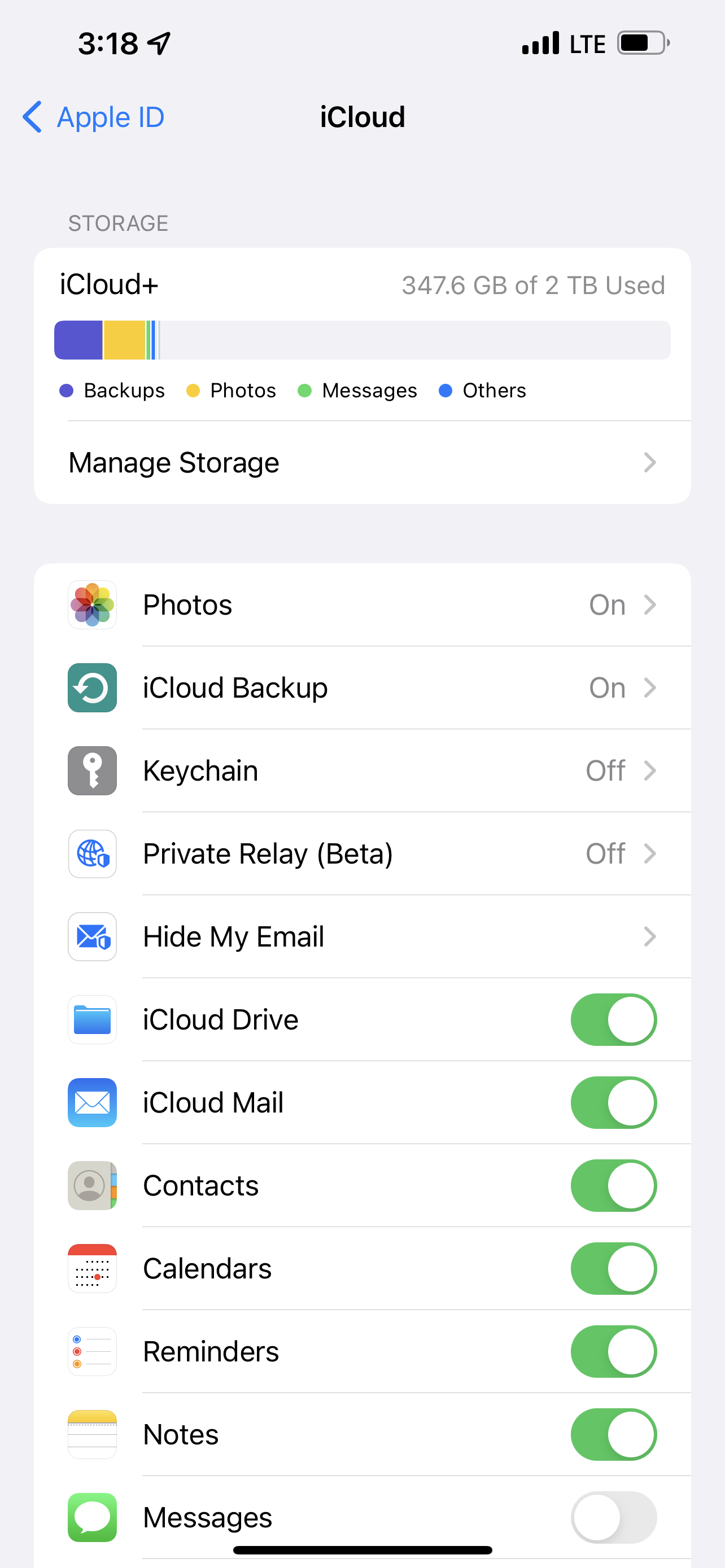Toggle Contacts syncing off

[613, 1185]
